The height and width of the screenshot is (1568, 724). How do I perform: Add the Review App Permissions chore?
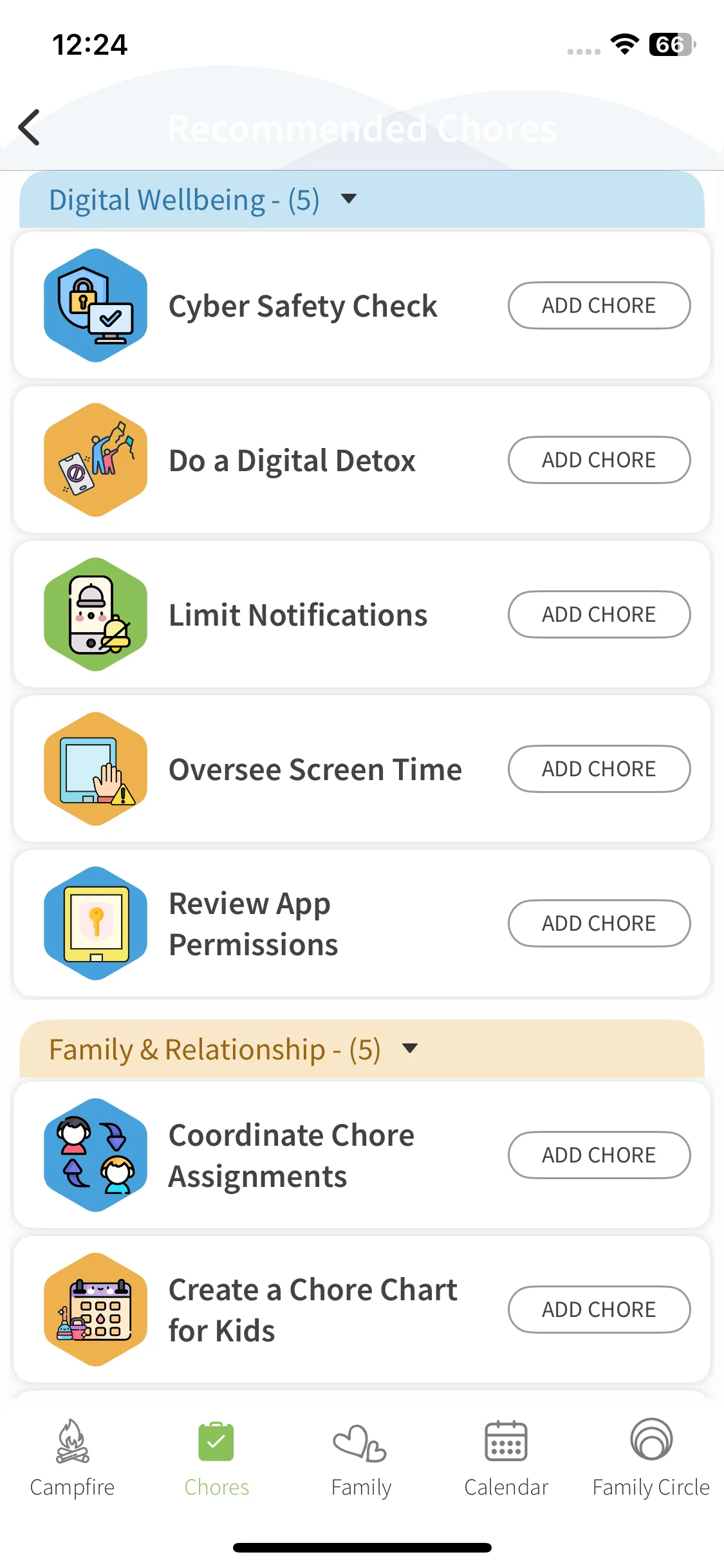(599, 923)
